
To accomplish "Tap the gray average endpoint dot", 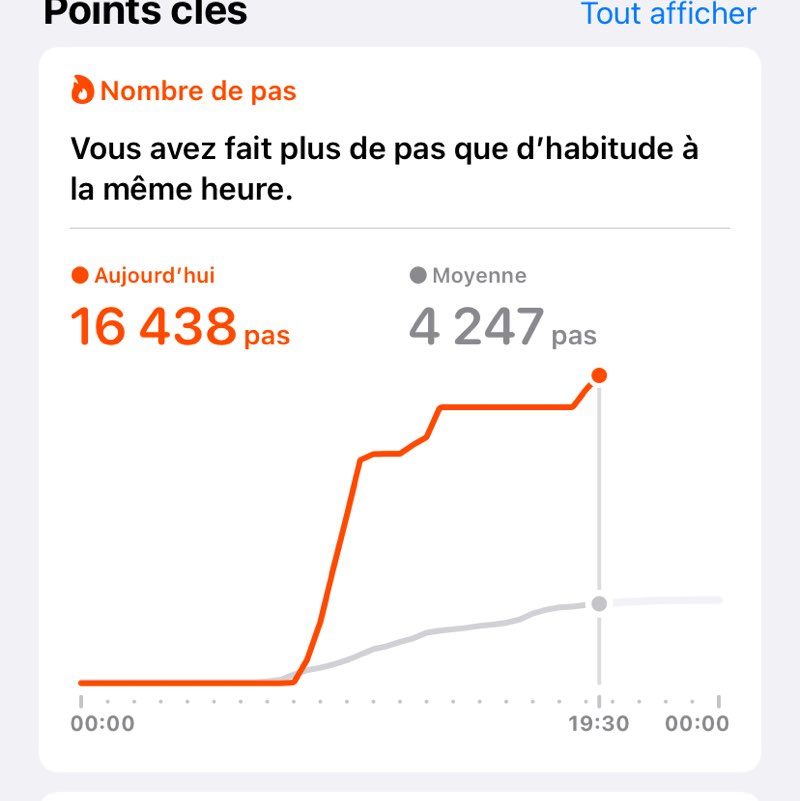I will point(598,603).
